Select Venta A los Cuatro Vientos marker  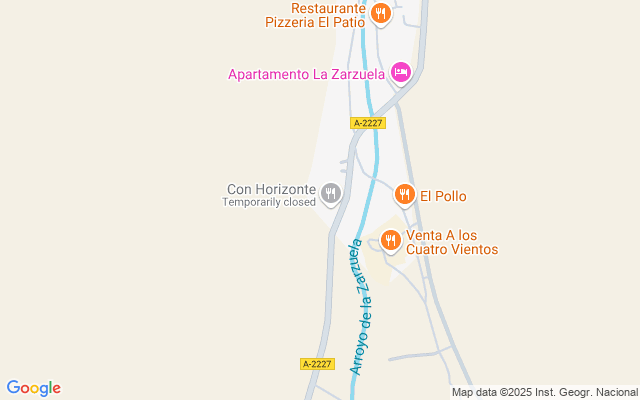(390, 240)
